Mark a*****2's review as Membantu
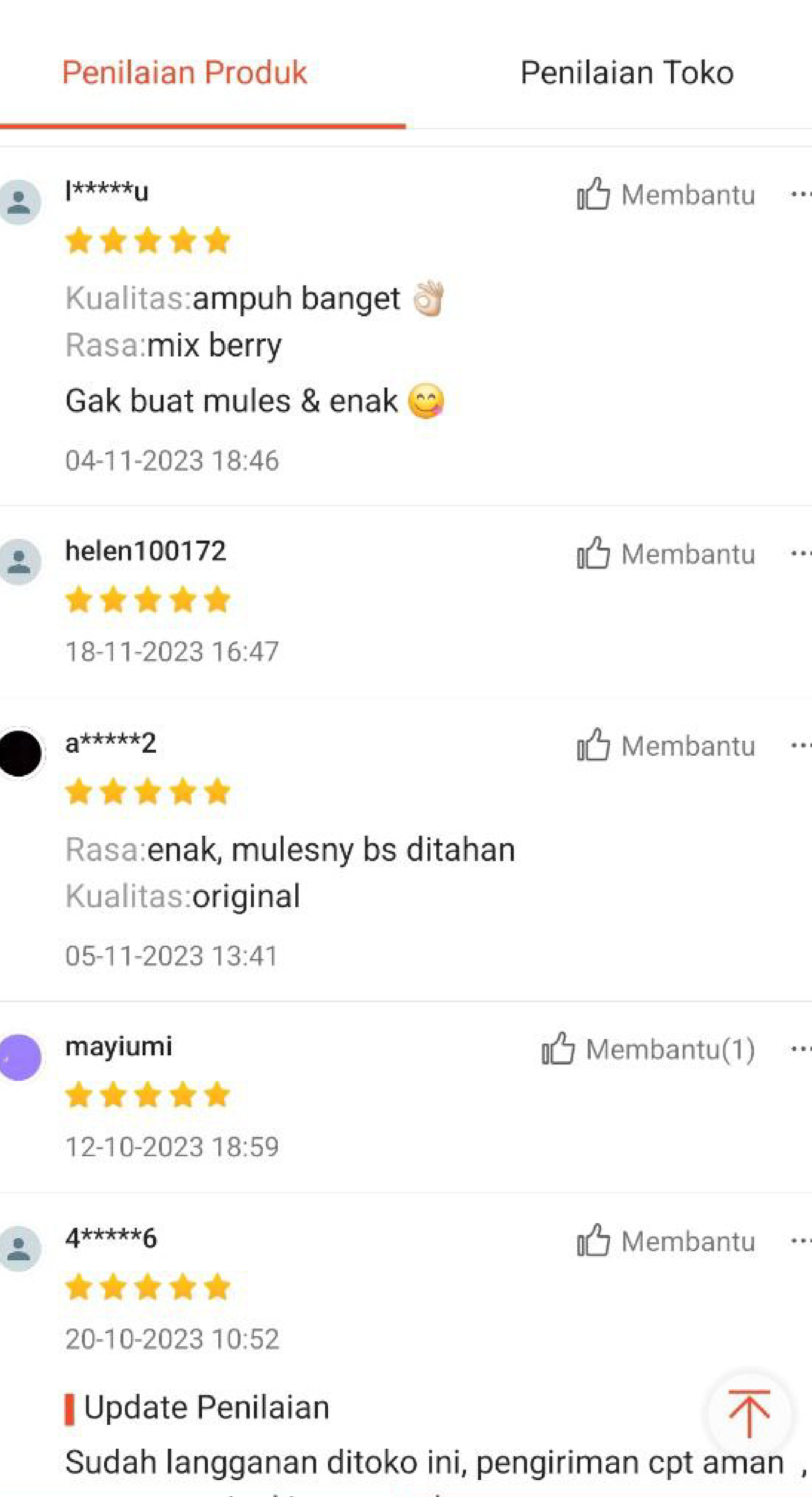Viewport: 812px width, 1497px height. 666,746
